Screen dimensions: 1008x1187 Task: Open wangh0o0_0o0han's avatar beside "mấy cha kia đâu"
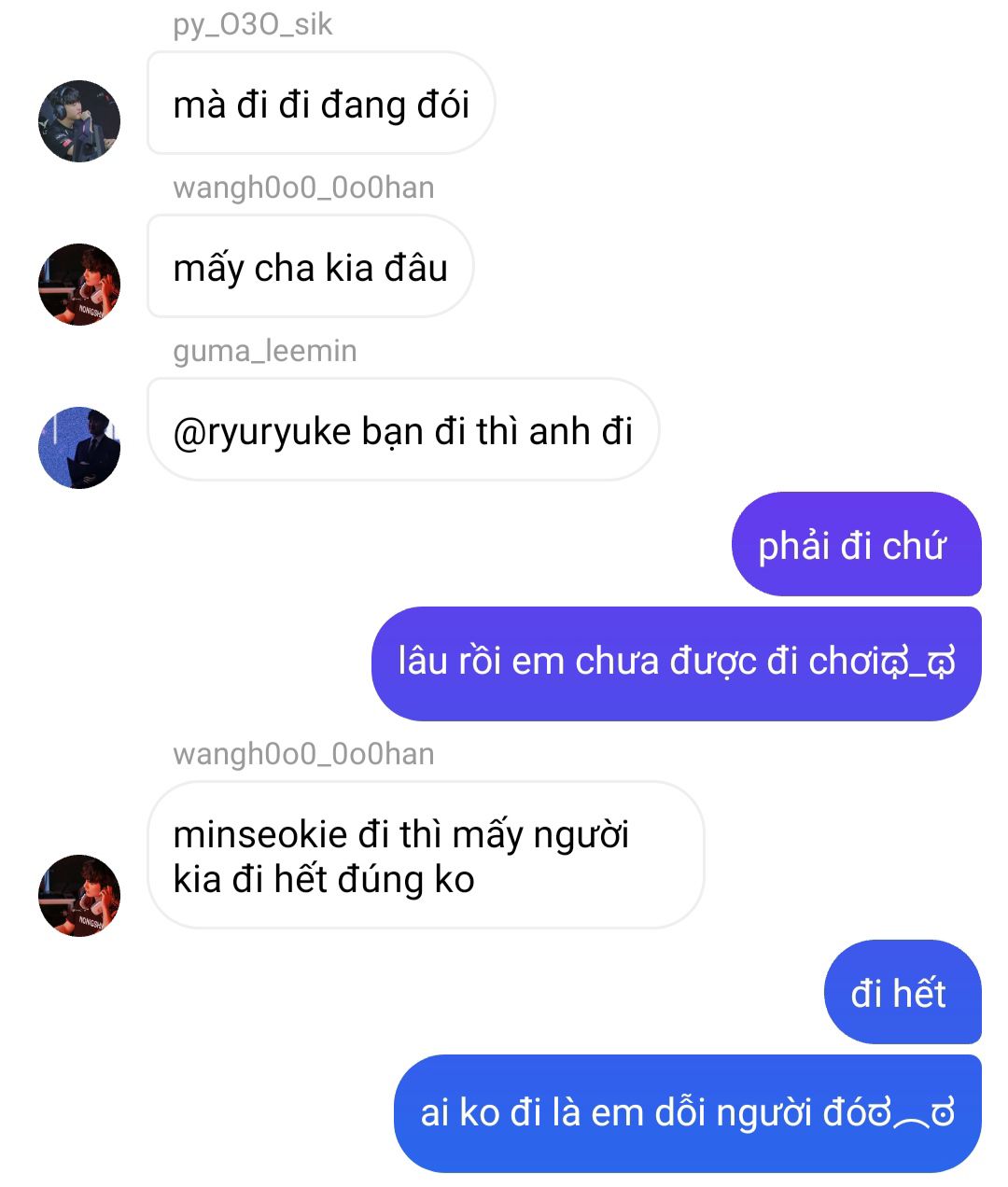pos(79,285)
